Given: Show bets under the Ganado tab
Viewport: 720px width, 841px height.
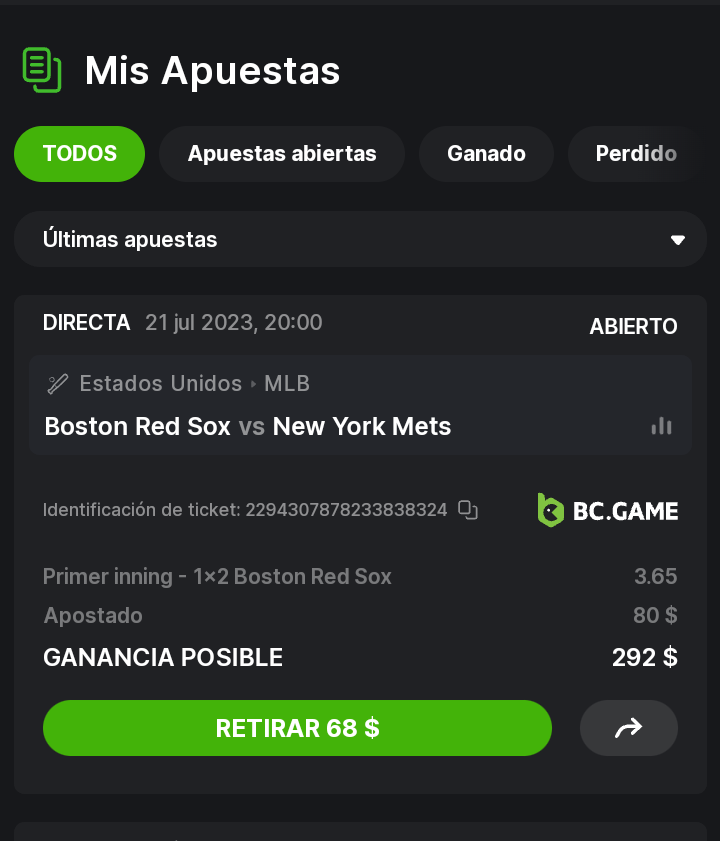Looking at the screenshot, I should tap(486, 154).
